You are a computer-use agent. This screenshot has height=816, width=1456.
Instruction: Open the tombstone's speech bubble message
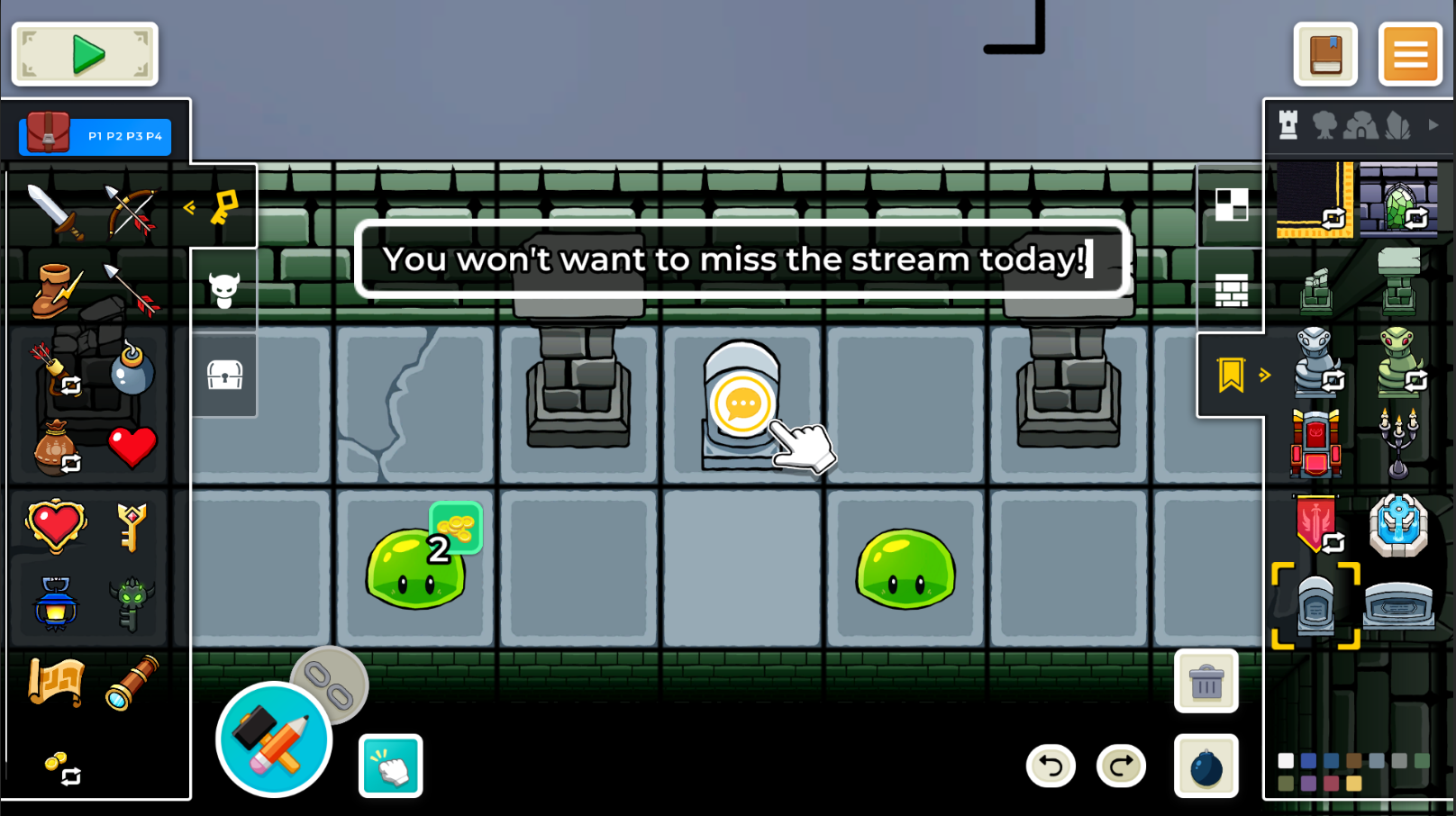pyautogui.click(x=742, y=405)
